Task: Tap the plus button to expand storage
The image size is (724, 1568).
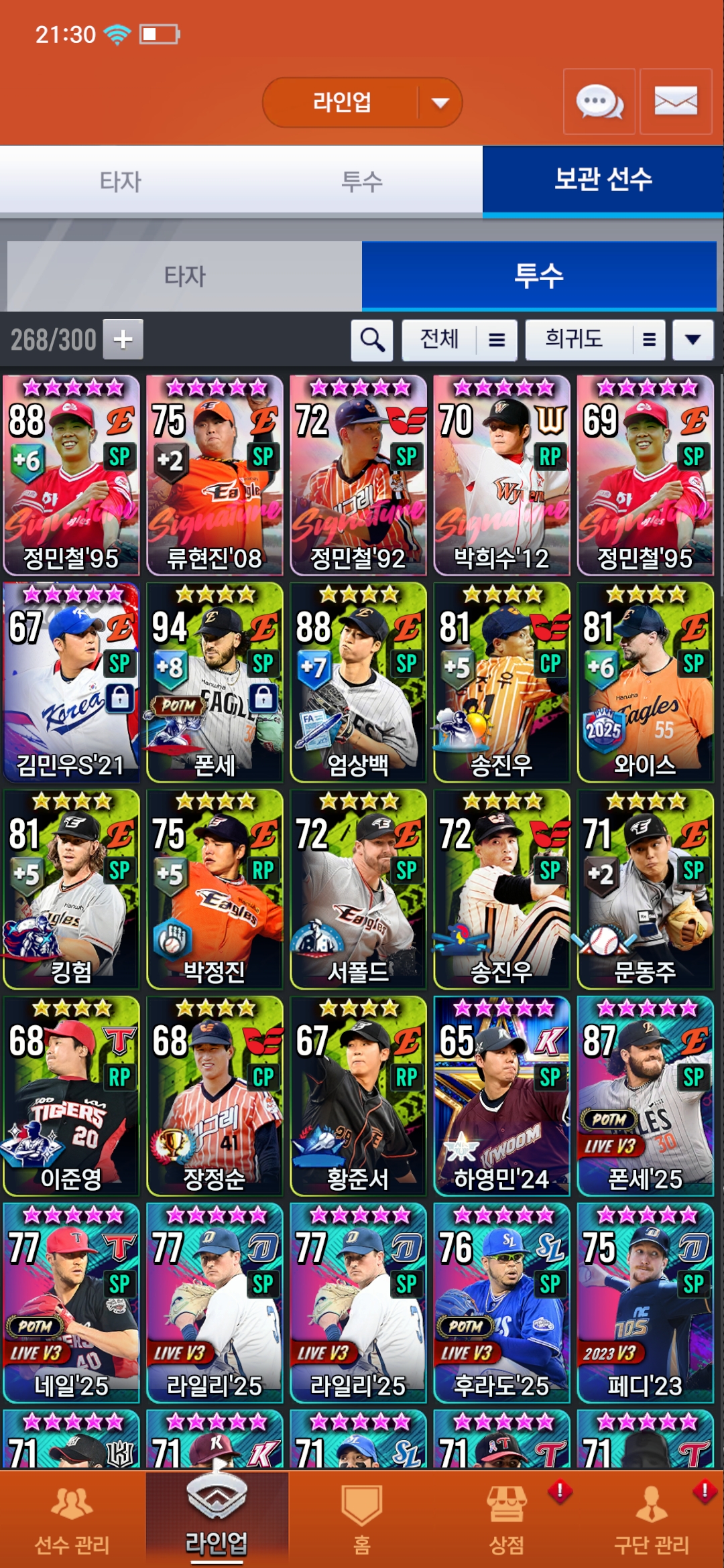Action: 123,340
